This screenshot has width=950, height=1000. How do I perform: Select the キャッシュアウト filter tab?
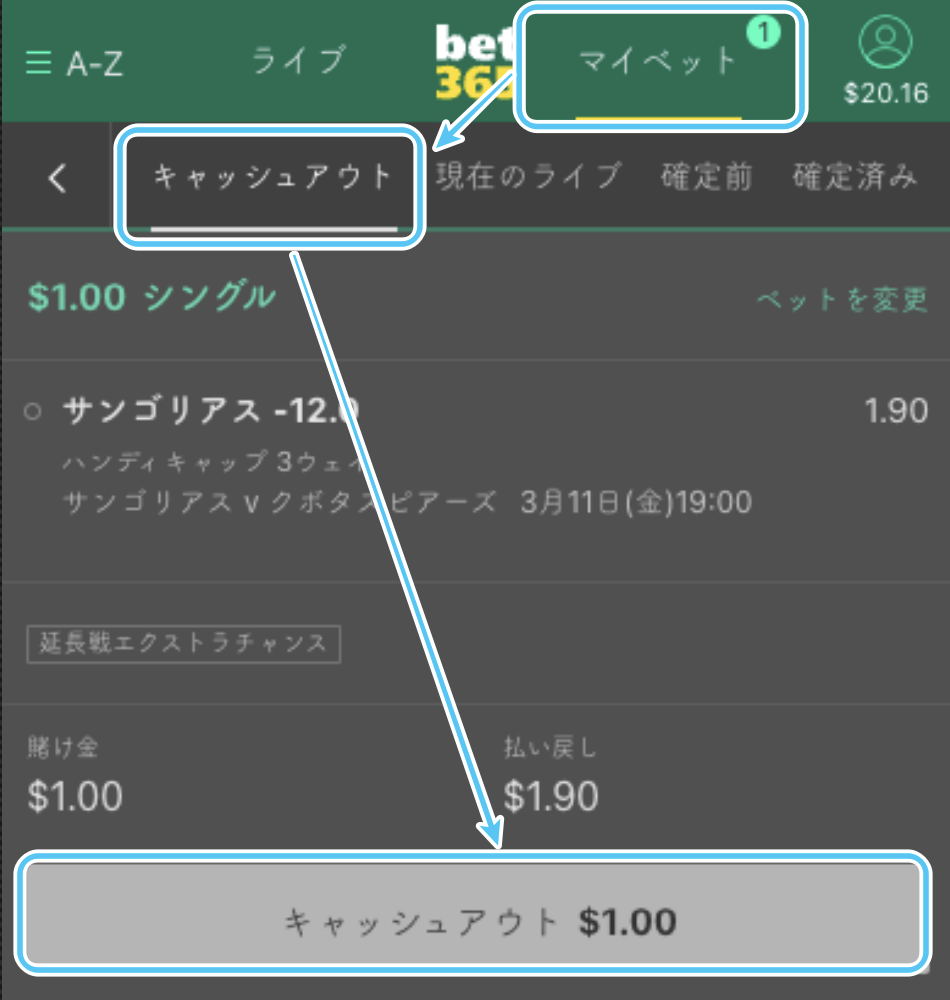[x=272, y=179]
